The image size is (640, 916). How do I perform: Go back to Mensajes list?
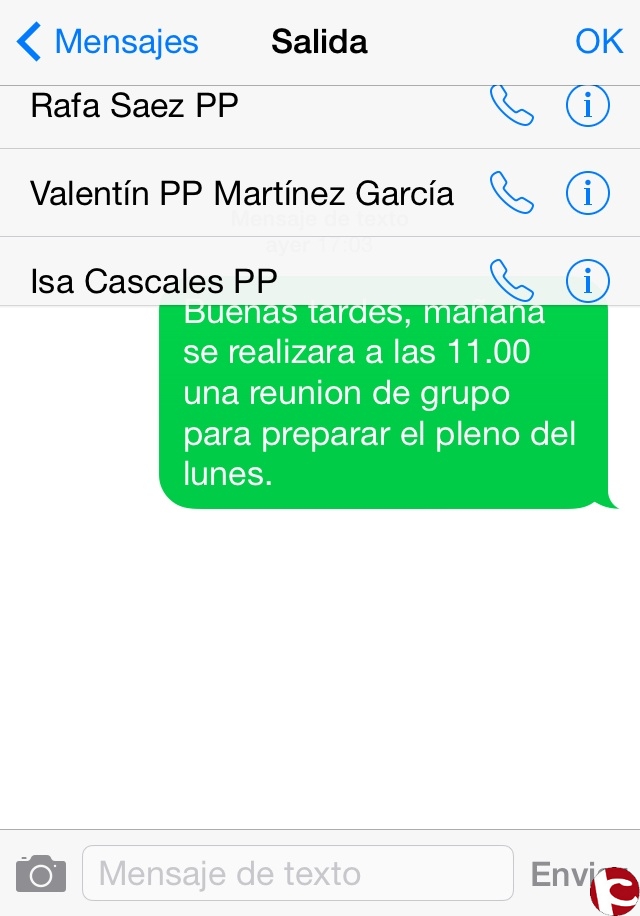tap(108, 42)
